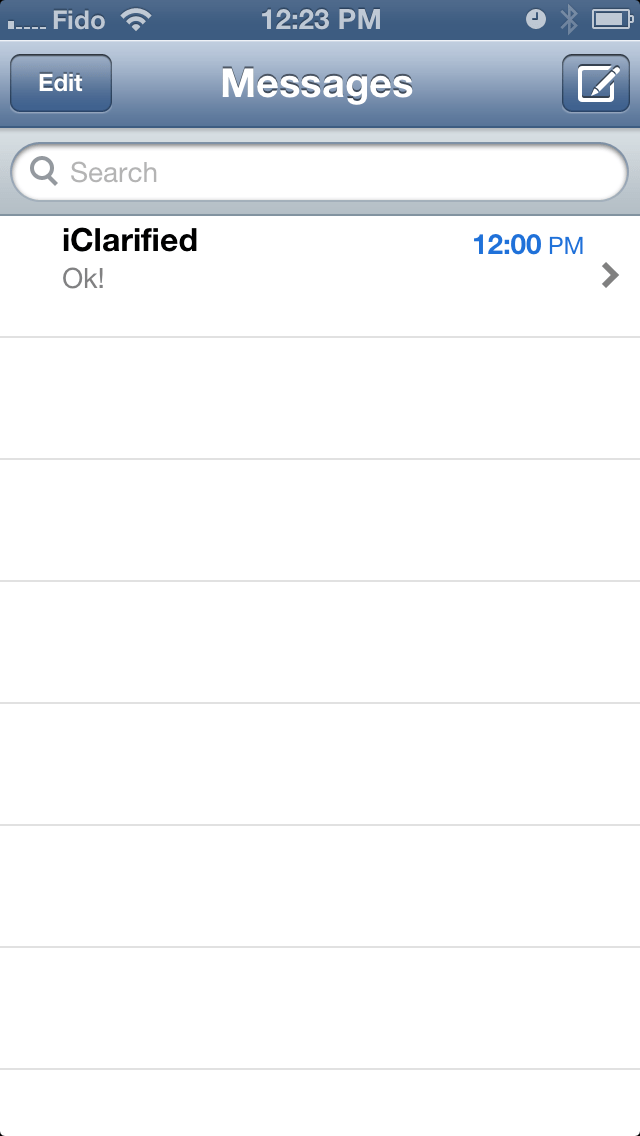Image resolution: width=640 pixels, height=1136 pixels.
Task: Open the Search field
Action: 320,173
